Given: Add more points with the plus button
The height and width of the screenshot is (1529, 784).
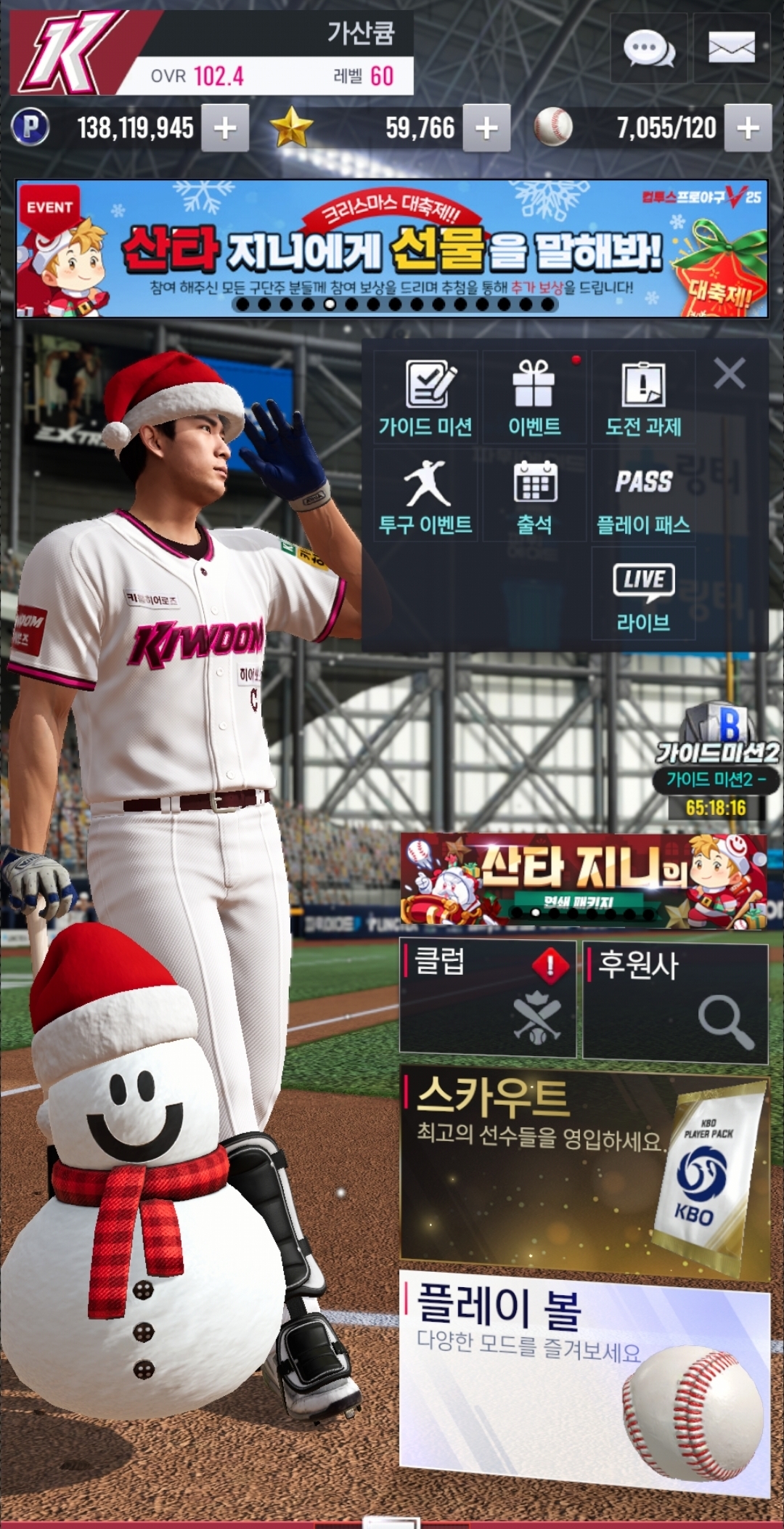Looking at the screenshot, I should [225, 128].
